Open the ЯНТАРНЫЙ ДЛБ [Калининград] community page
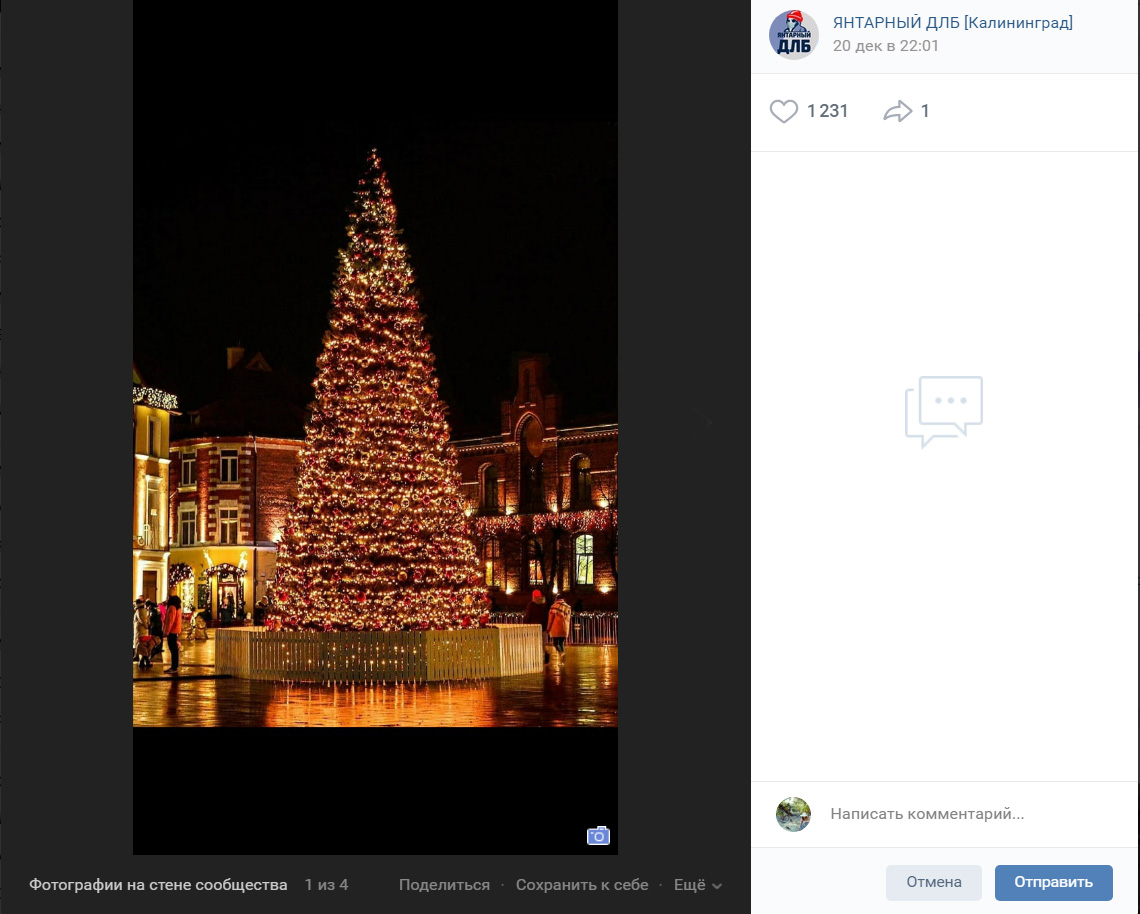The width and height of the screenshot is (1140, 914). pyautogui.click(x=952, y=23)
